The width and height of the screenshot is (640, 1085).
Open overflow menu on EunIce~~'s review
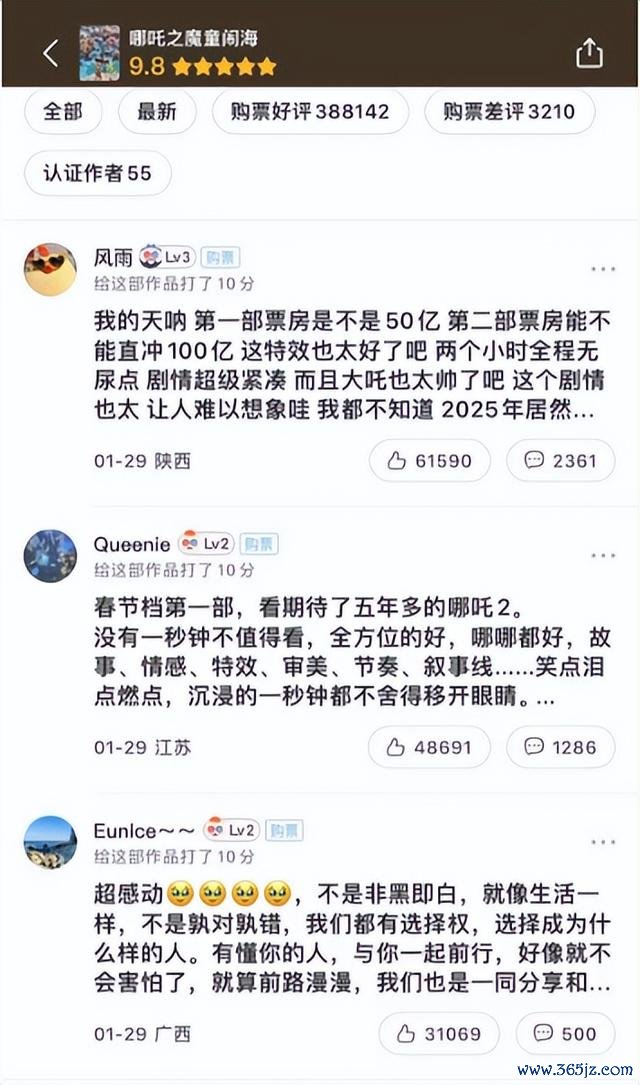coord(602,842)
